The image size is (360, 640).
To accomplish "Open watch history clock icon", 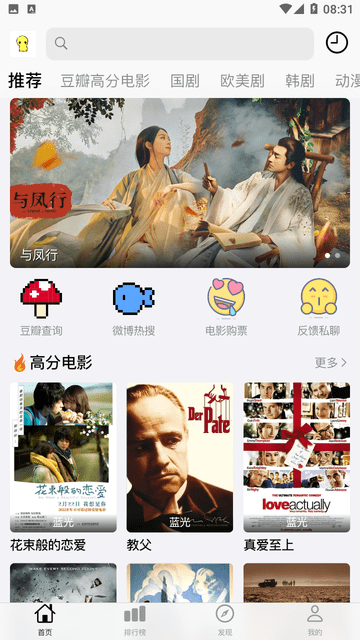I will tap(337, 43).
